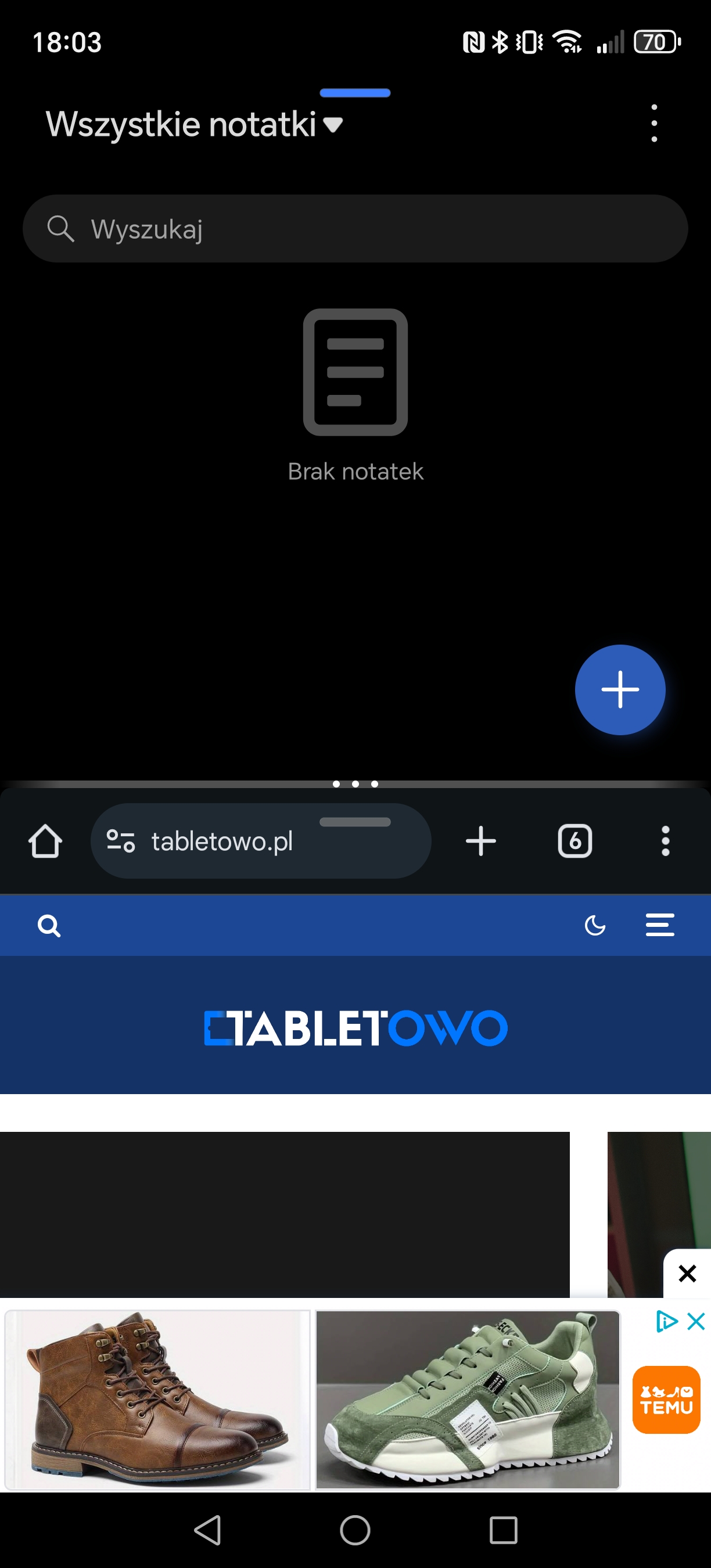Tap the tabletowo.pl address bar
Viewport: 711px width, 1568px height.
pos(261,841)
